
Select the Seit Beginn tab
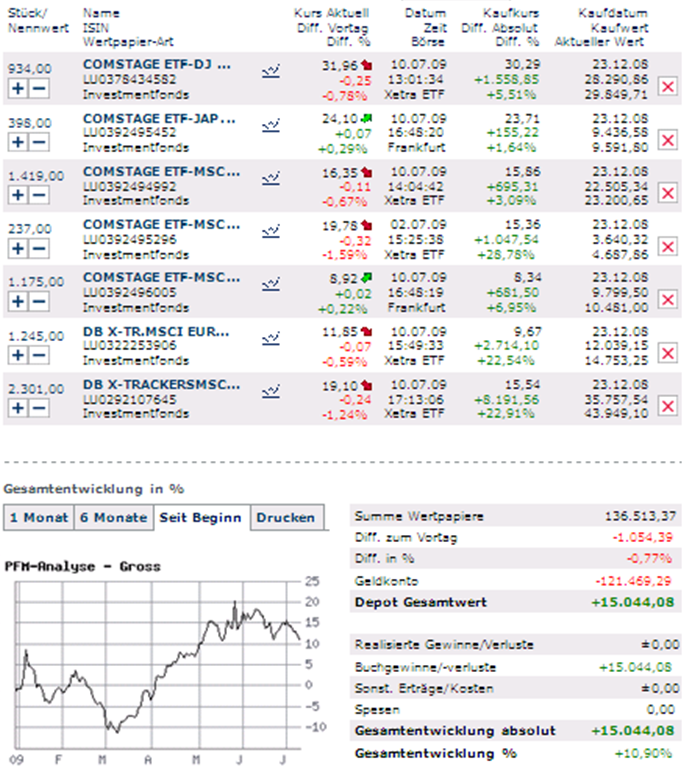click(199, 518)
